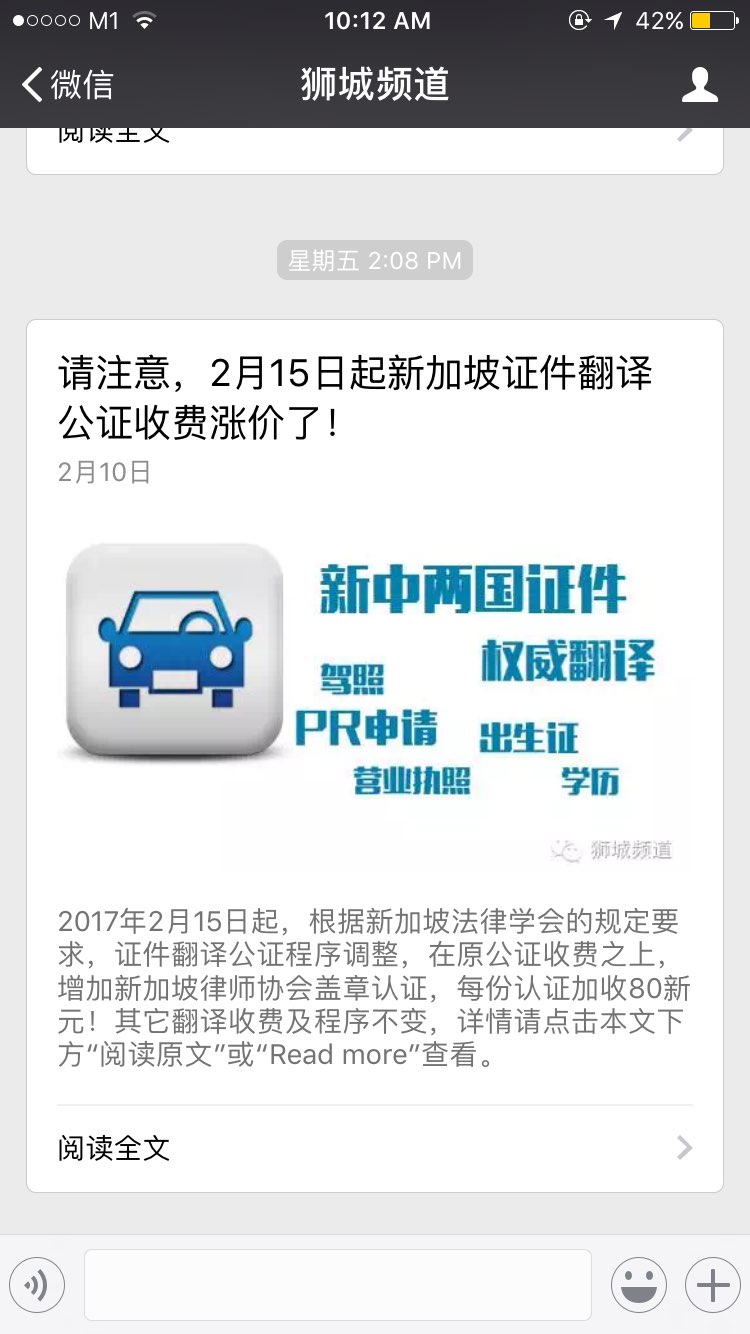Open the article about 2月15日 translation fee increase
This screenshot has width=750, height=1334.
[x=355, y=398]
